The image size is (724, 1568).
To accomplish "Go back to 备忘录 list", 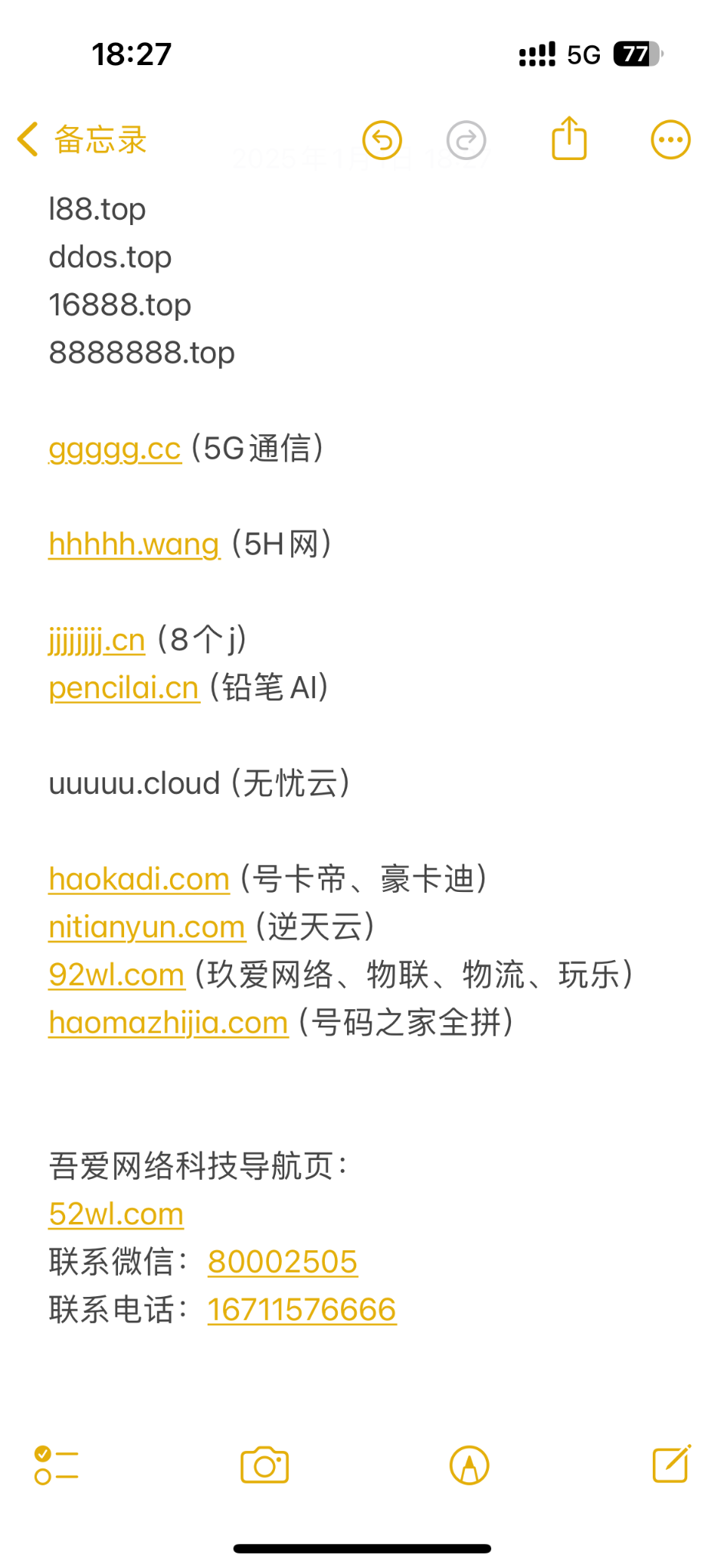I will (81, 140).
